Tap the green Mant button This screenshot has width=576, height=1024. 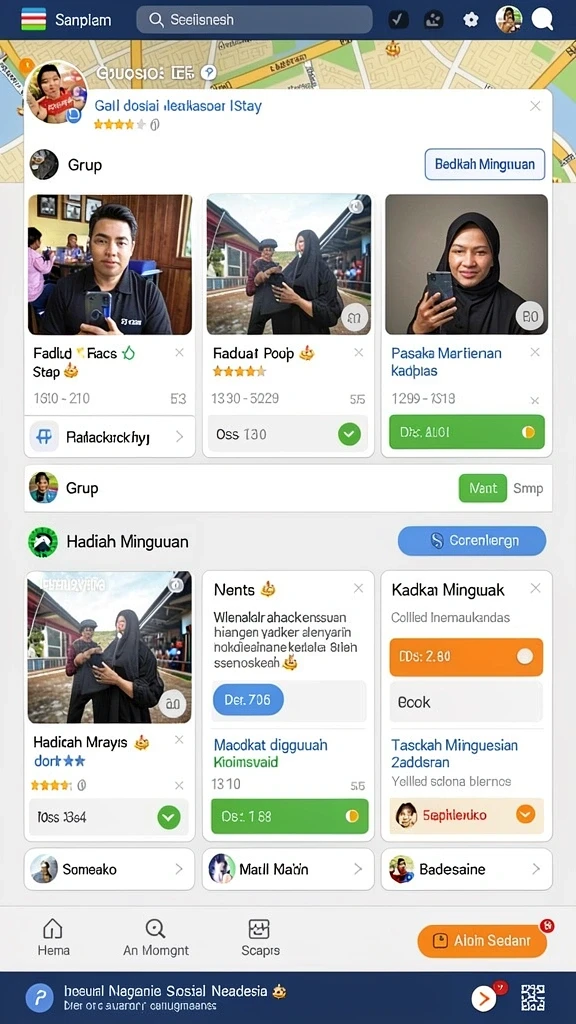(483, 488)
